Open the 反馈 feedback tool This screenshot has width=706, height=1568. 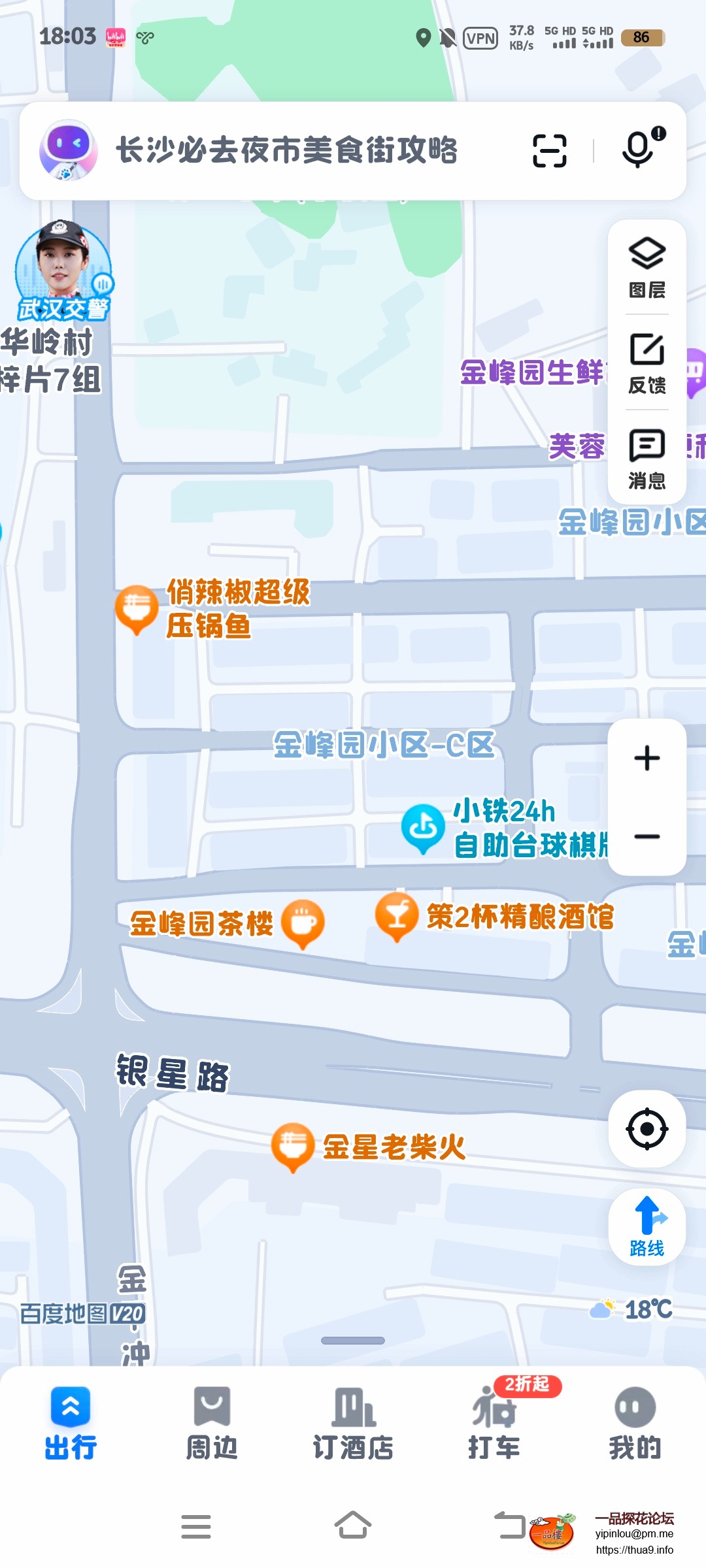pos(647,364)
